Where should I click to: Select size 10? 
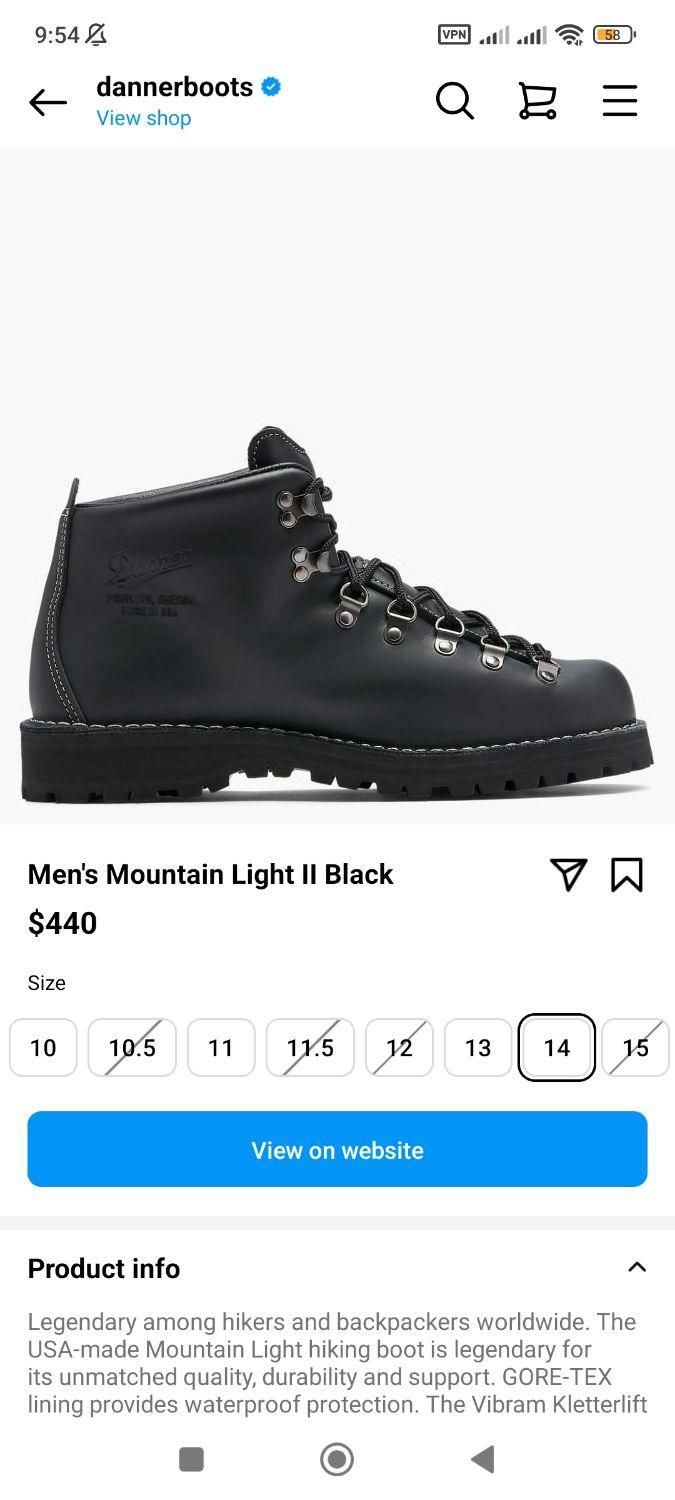pyautogui.click(x=43, y=1047)
